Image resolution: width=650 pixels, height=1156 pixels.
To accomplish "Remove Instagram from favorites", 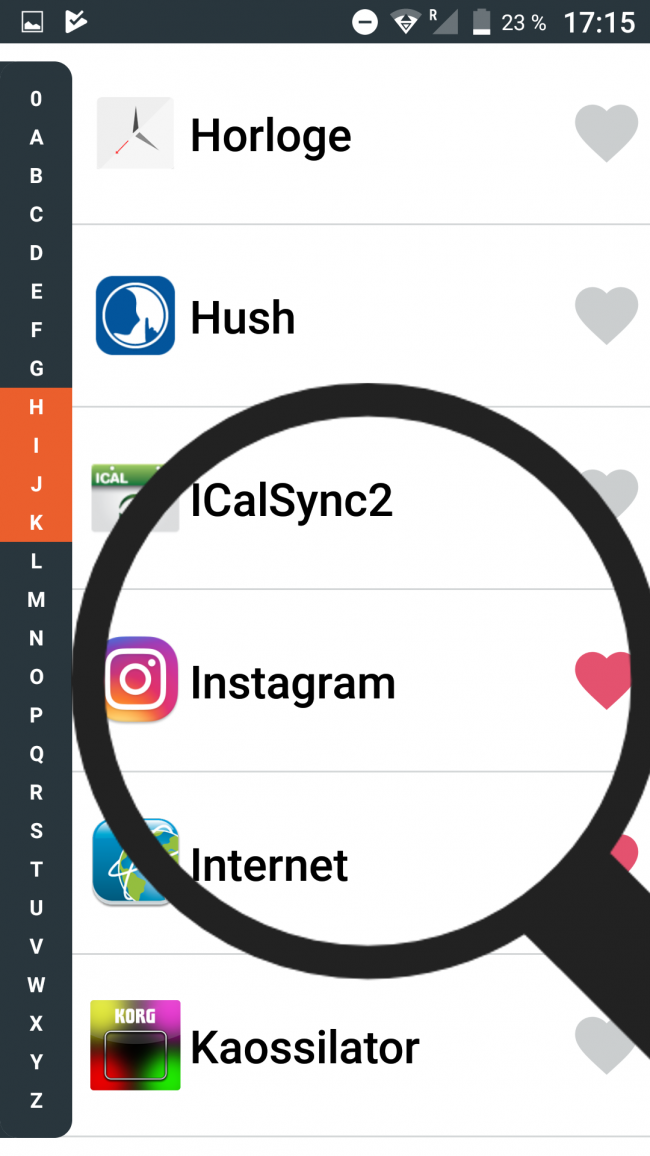I will (x=604, y=680).
